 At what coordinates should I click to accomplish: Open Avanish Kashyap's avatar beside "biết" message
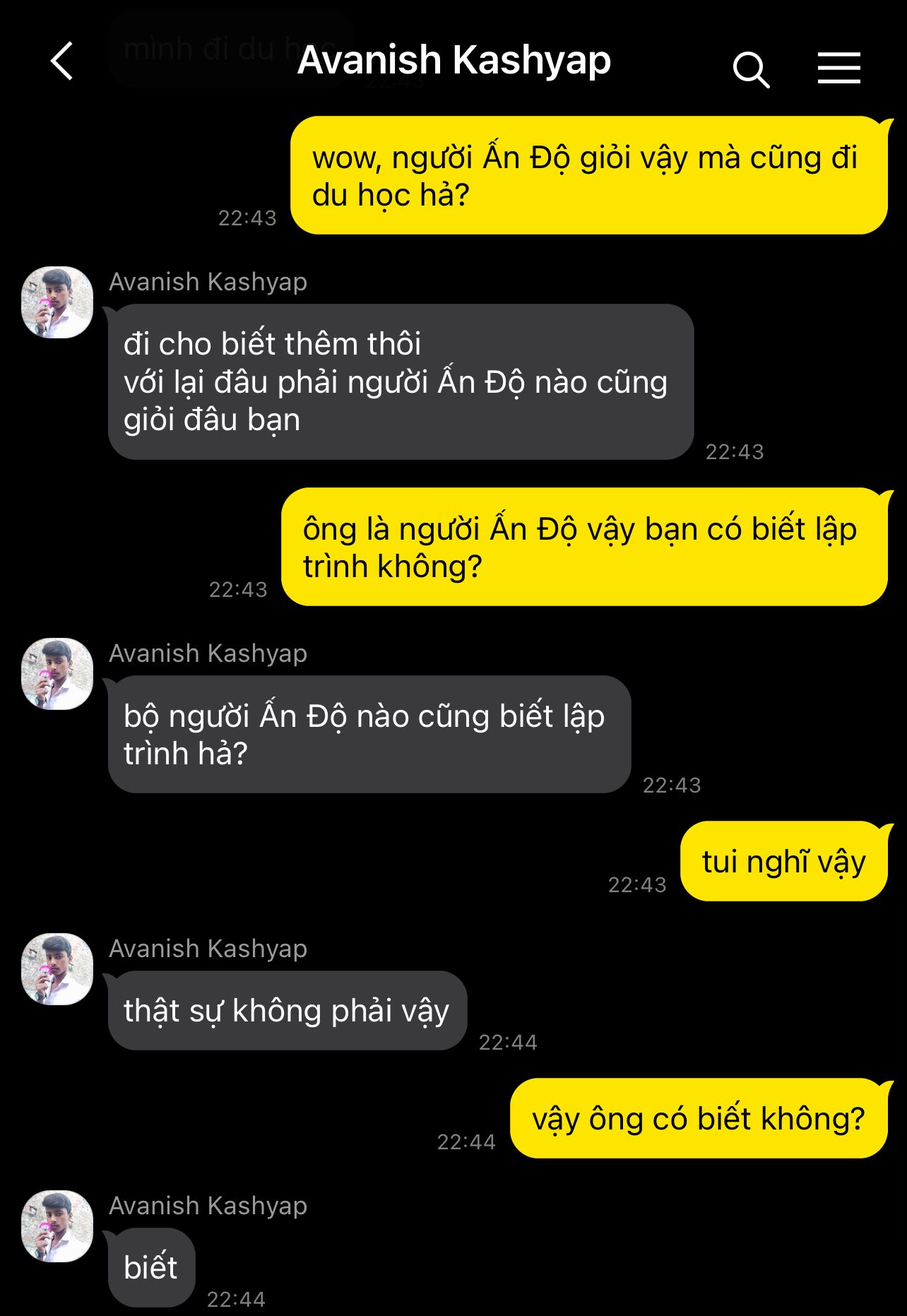(x=57, y=1226)
